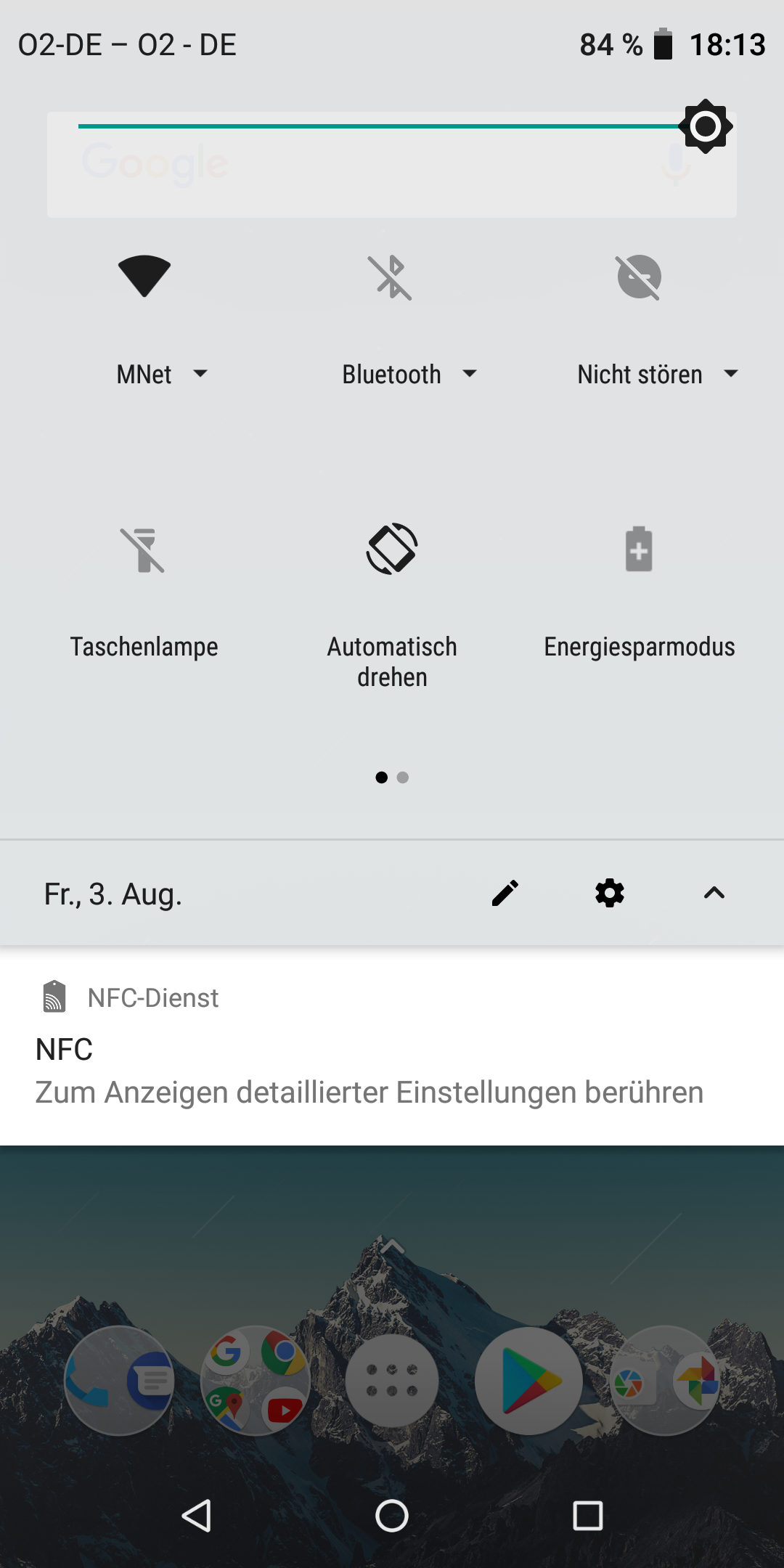Viewport: 784px width, 1568px height.
Task: Turn on the Taschenlampe flashlight
Action: pyautogui.click(x=144, y=550)
